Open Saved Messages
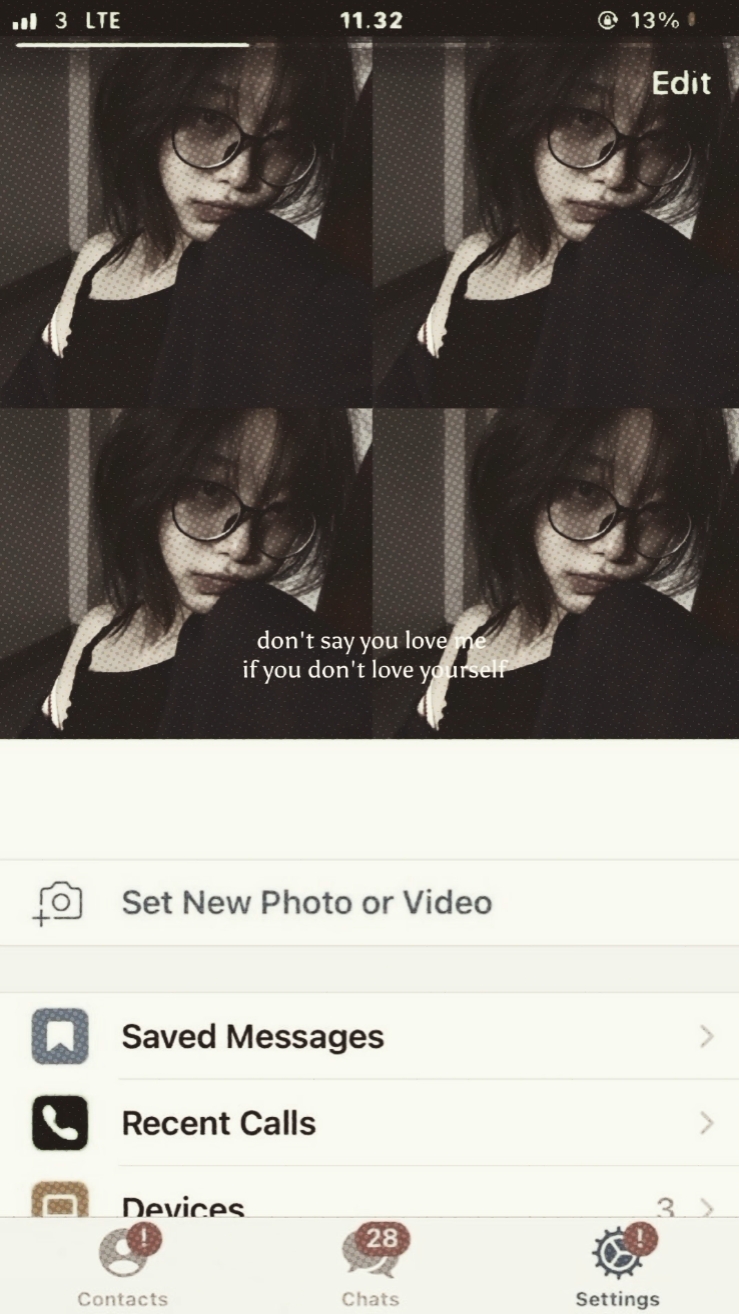This screenshot has height=1314, width=739. tap(252, 1037)
